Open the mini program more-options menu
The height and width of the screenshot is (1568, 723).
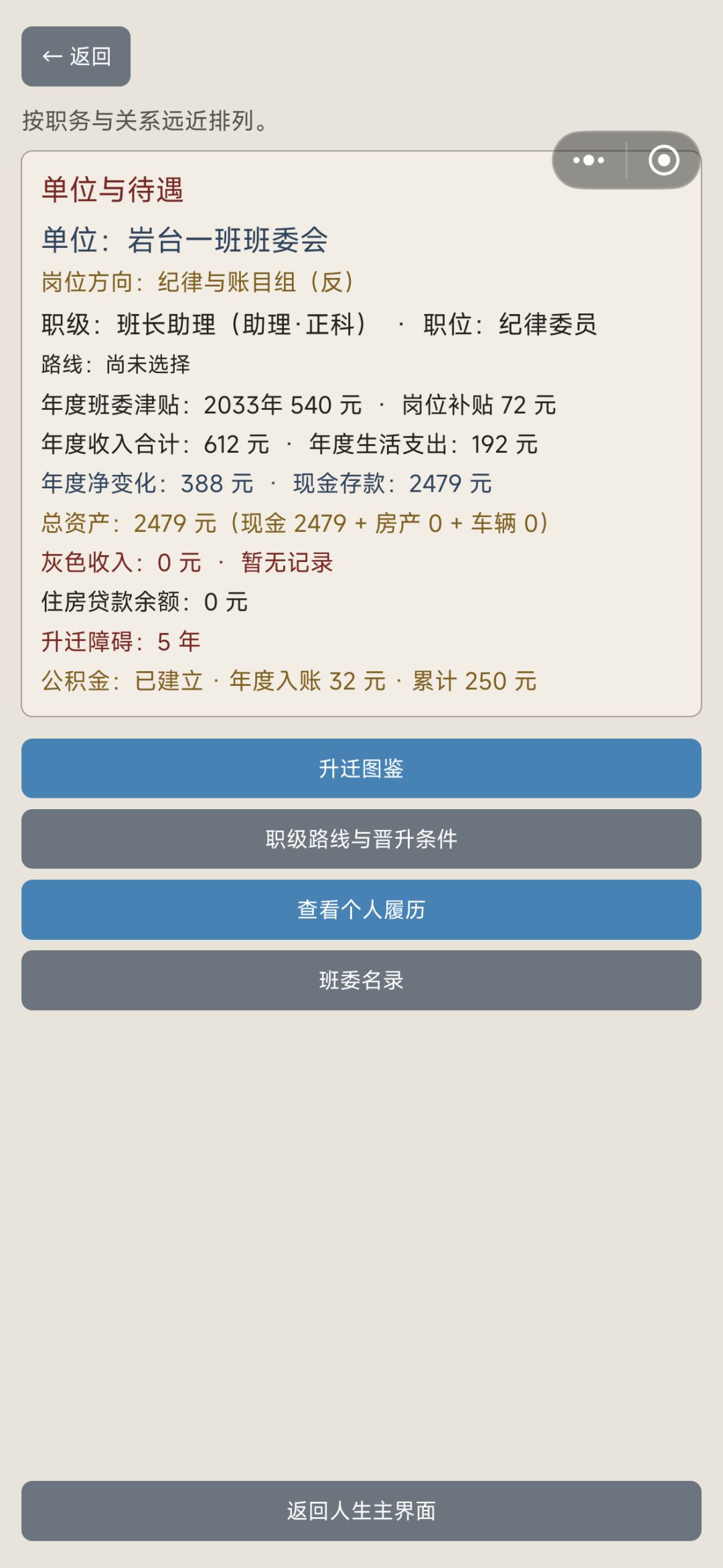(x=589, y=160)
